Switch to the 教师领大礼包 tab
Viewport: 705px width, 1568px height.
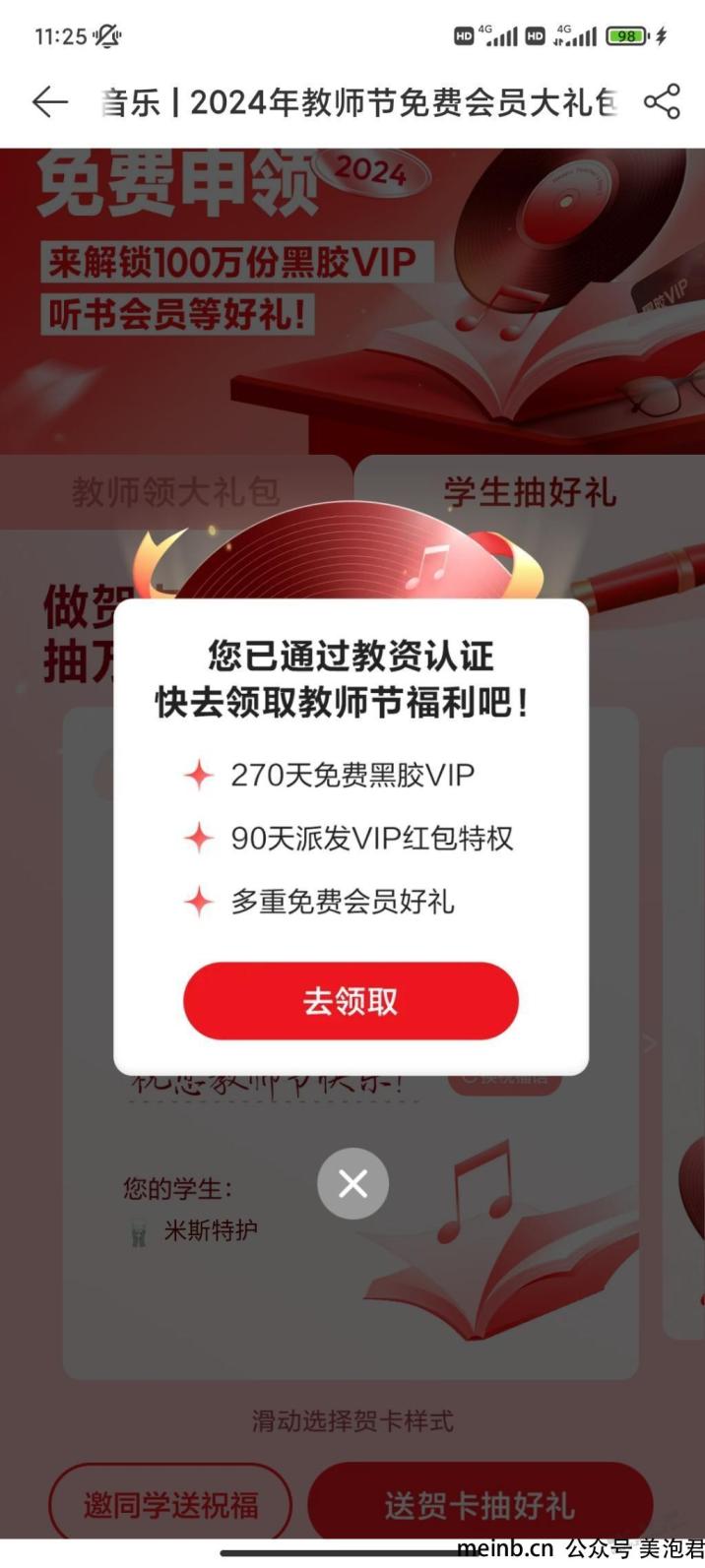175,492
